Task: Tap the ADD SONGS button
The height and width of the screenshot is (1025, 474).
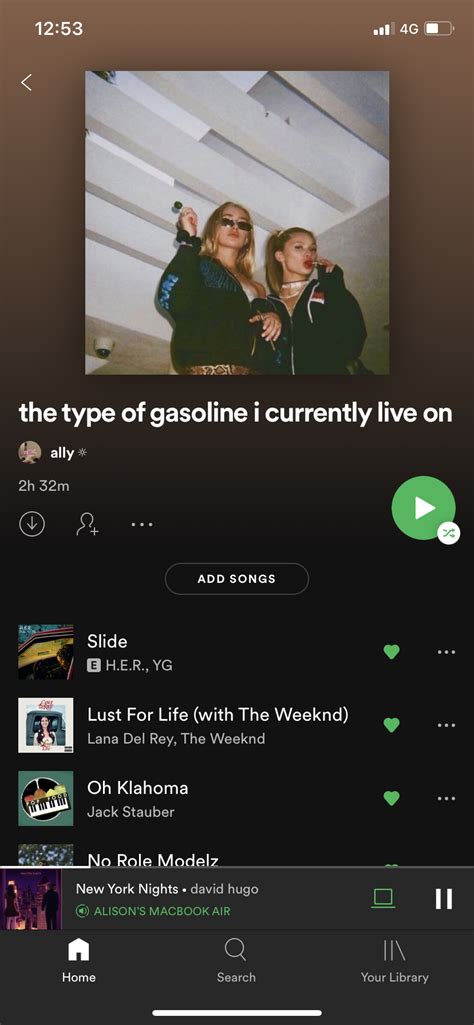Action: point(237,579)
